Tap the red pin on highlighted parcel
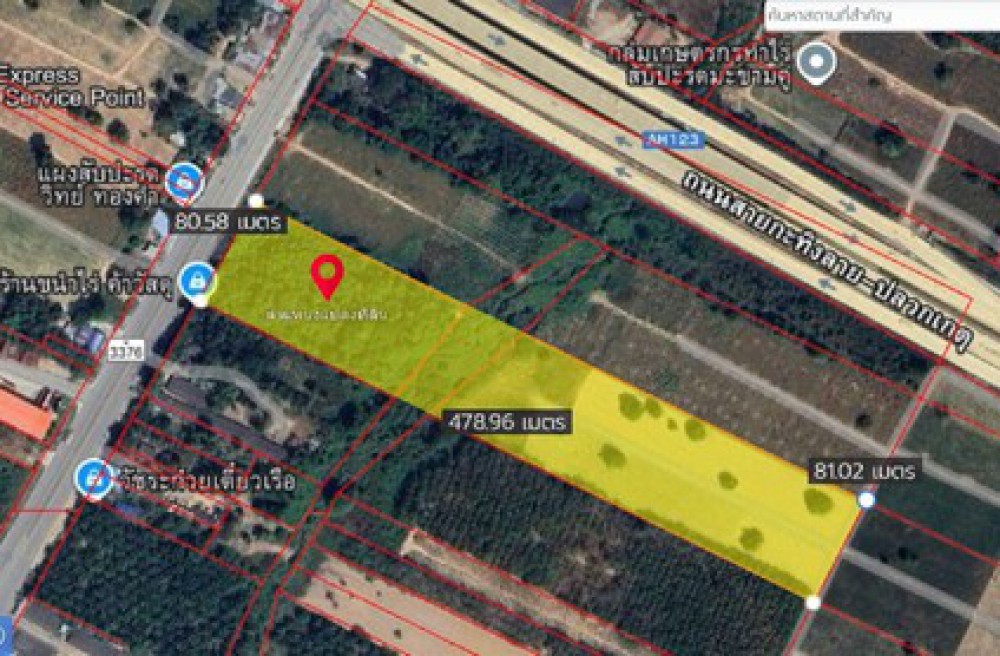Image resolution: width=1000 pixels, height=656 pixels. point(326,276)
